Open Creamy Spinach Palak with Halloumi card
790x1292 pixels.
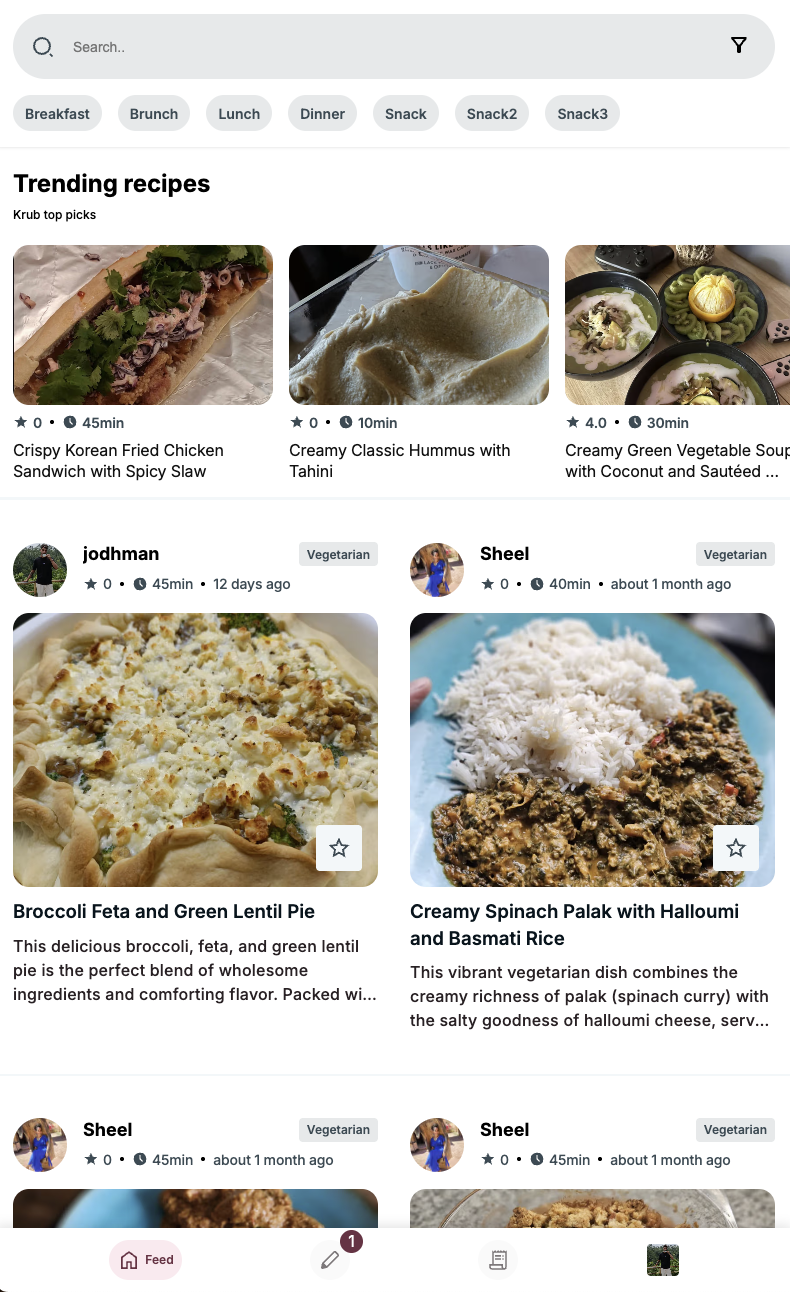tap(574, 924)
